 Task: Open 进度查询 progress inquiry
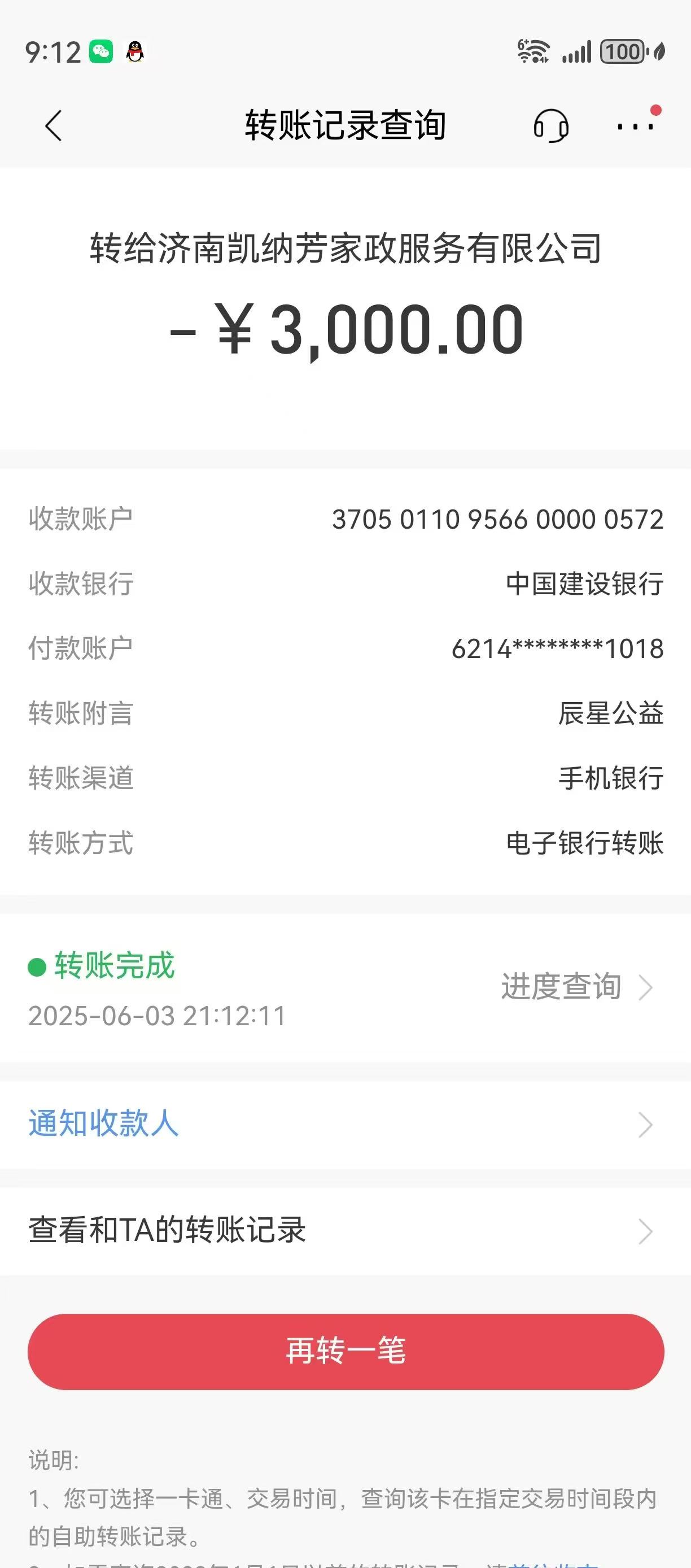(576, 987)
